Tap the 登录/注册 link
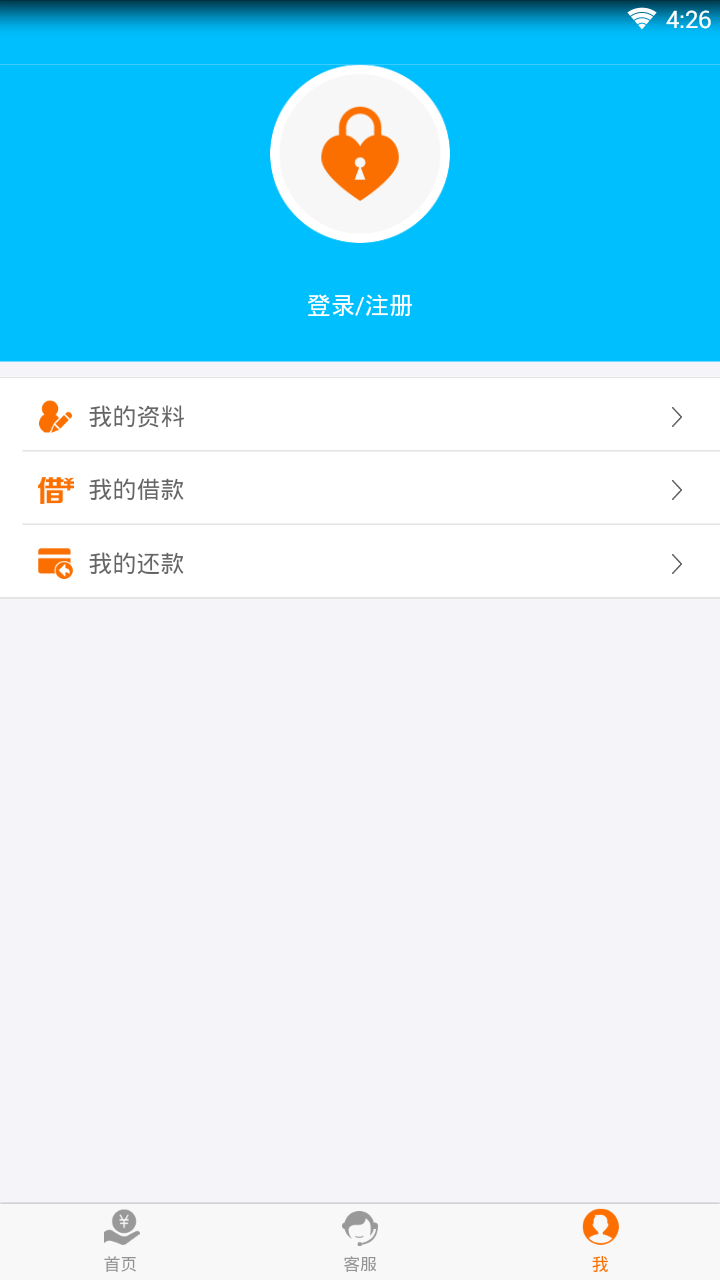 click(360, 305)
